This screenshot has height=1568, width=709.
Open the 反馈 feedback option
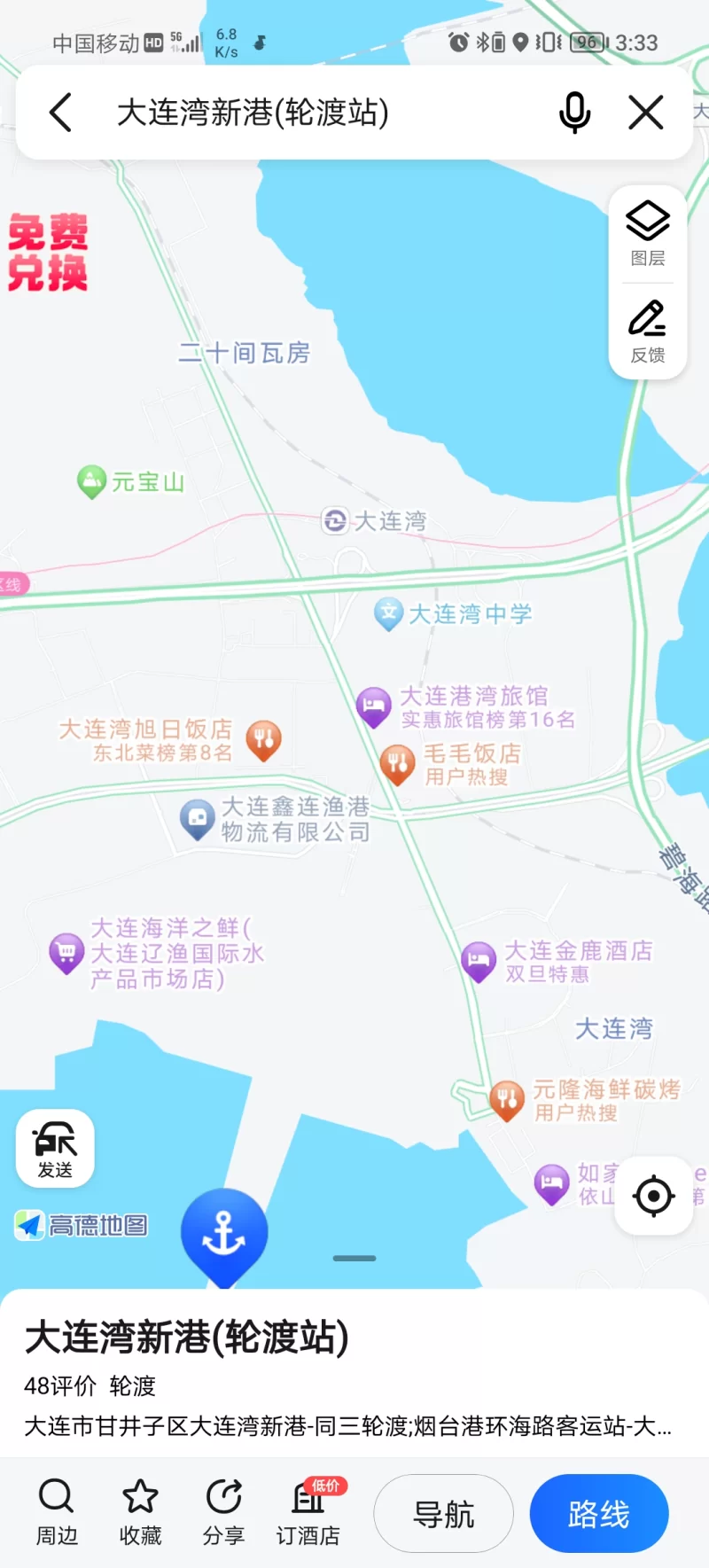648,331
